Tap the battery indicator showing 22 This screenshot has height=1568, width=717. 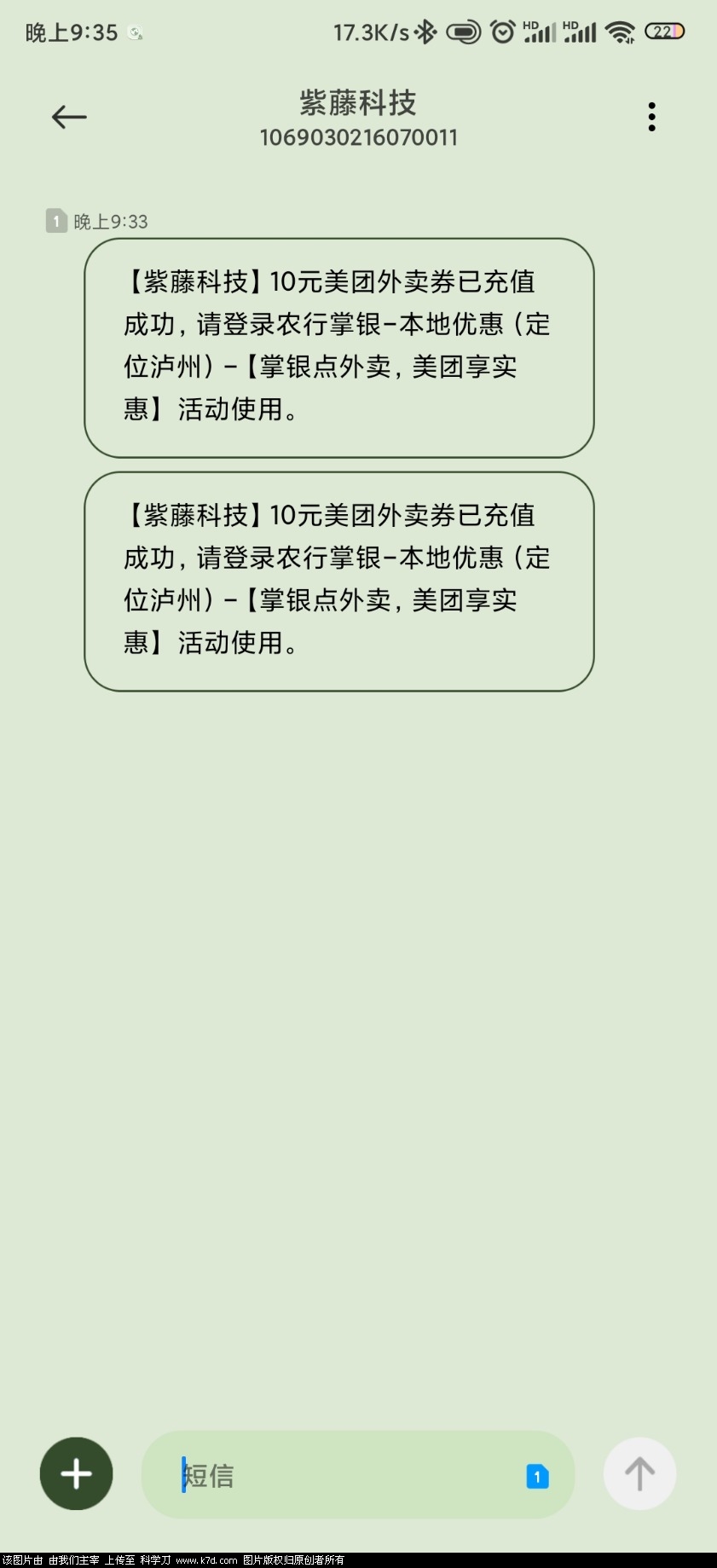pos(666,31)
